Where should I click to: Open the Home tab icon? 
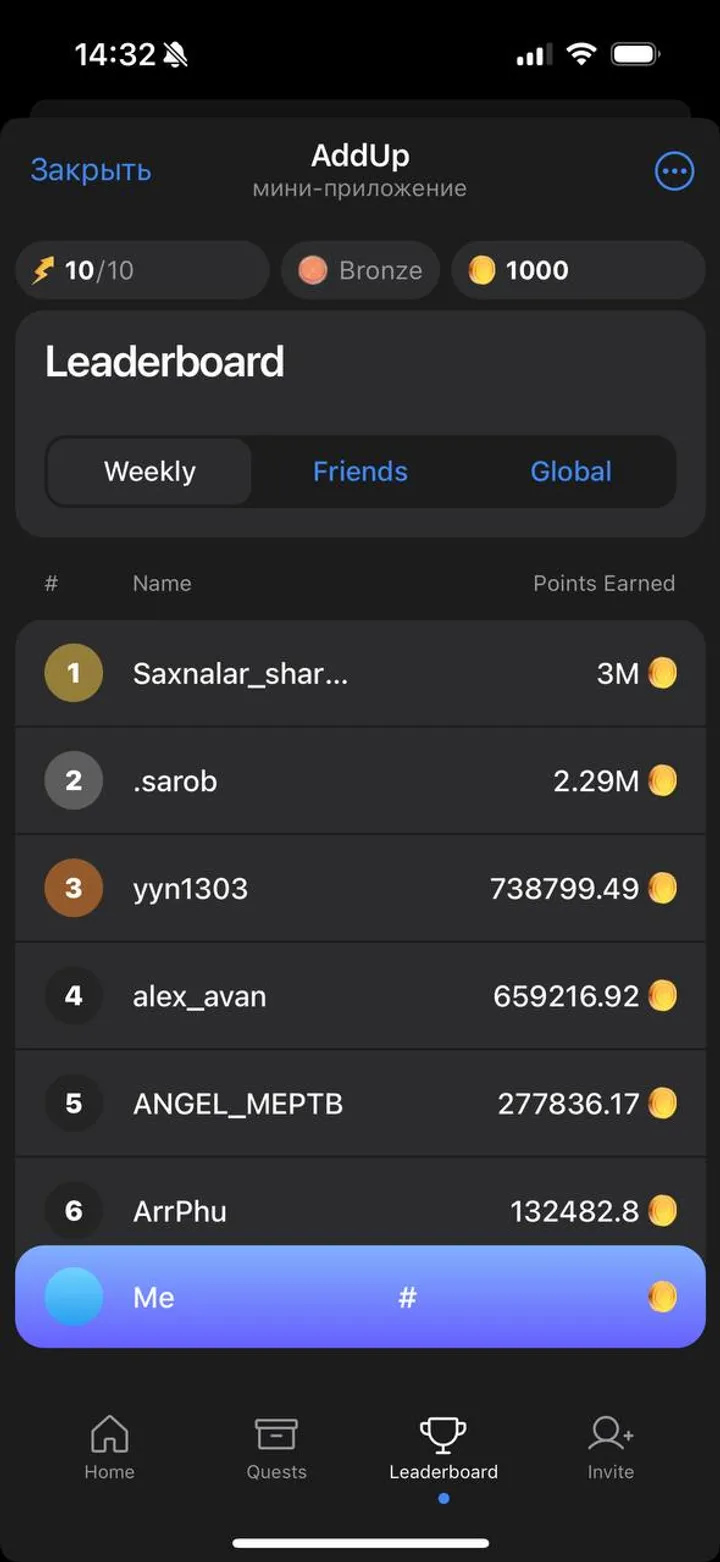[109, 1434]
